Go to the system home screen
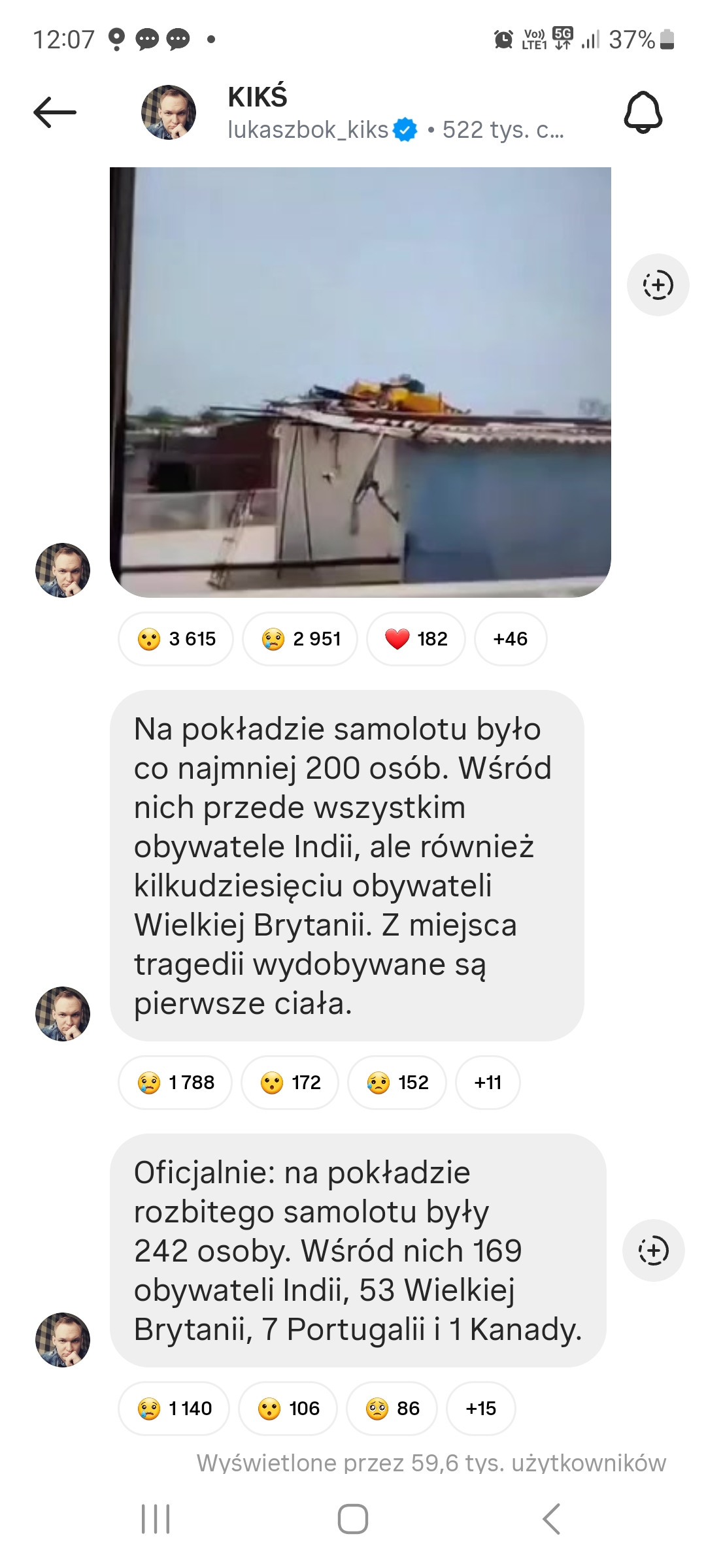706x1568 pixels. (x=353, y=1519)
